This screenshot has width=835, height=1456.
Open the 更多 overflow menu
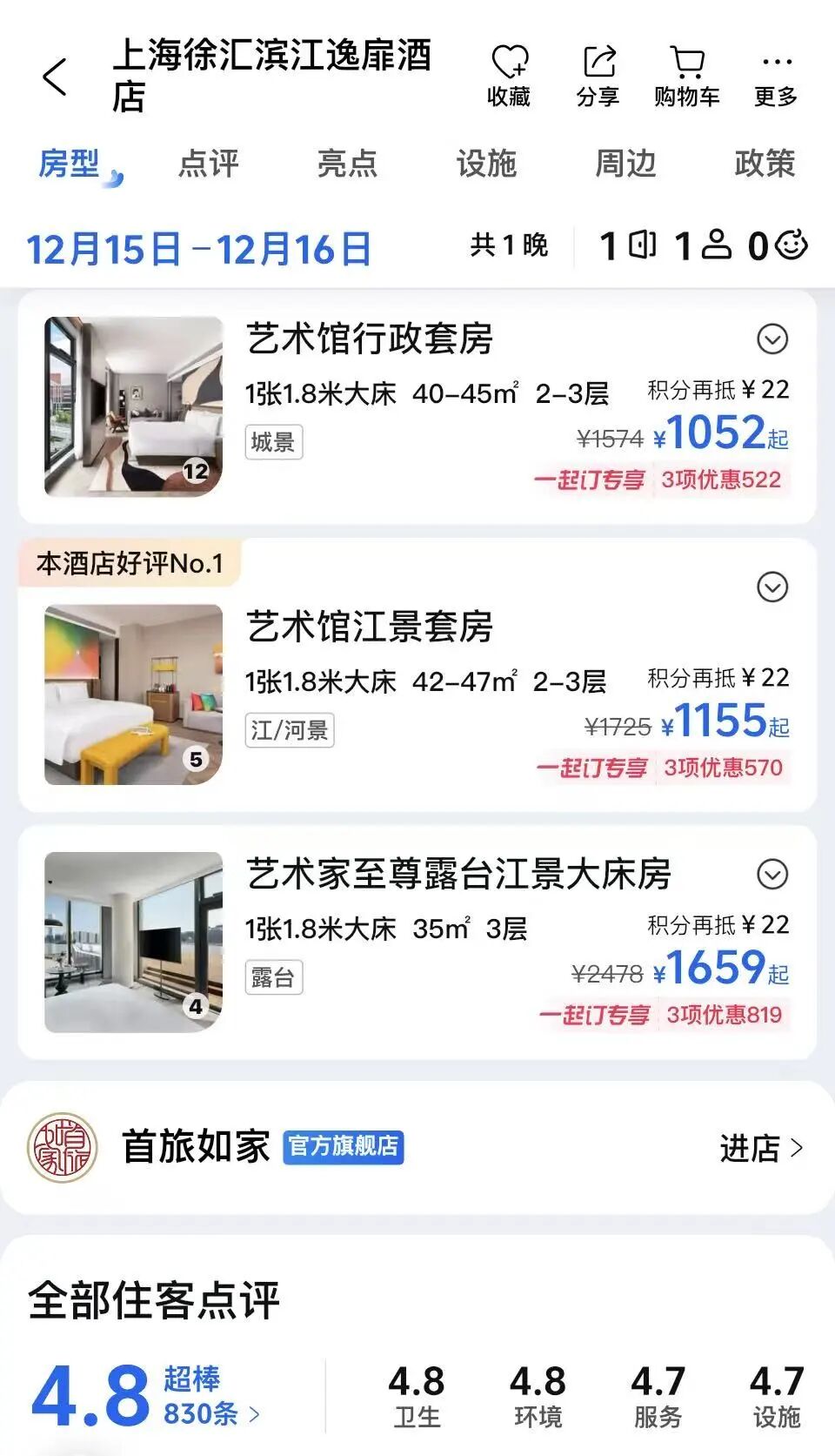point(775,76)
